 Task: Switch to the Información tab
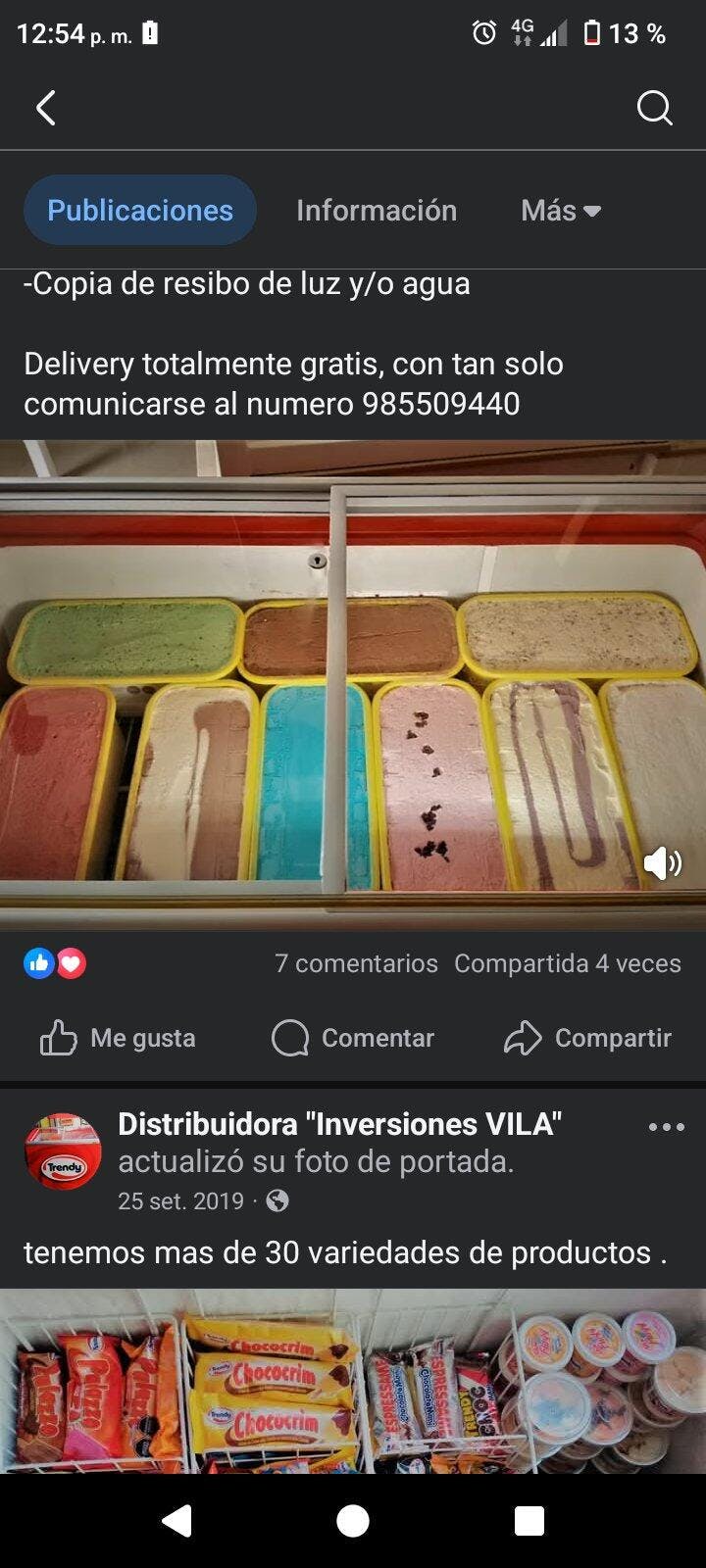[377, 210]
